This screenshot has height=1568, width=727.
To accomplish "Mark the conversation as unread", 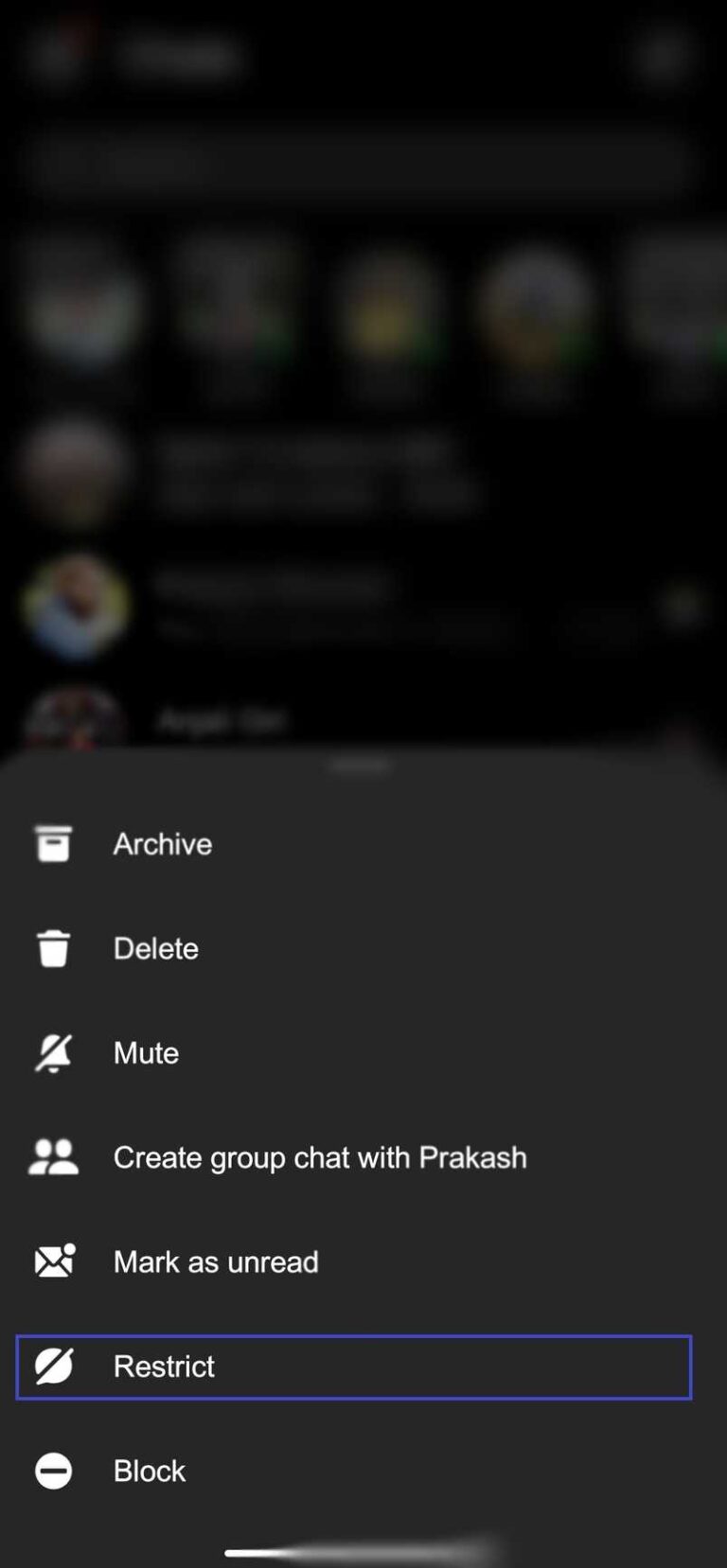I will coord(216,1260).
